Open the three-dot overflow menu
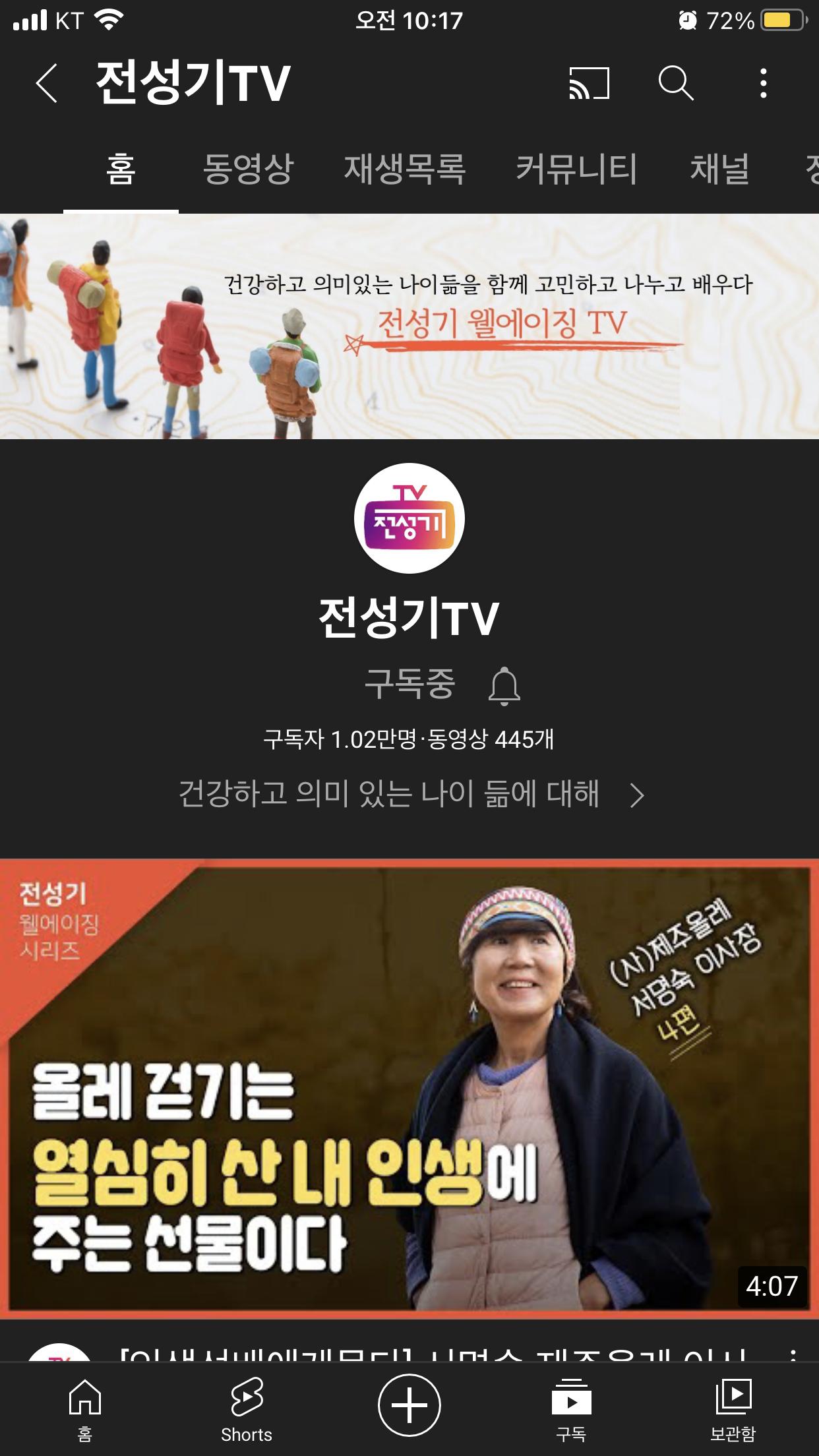The width and height of the screenshot is (819, 1456). tap(763, 84)
